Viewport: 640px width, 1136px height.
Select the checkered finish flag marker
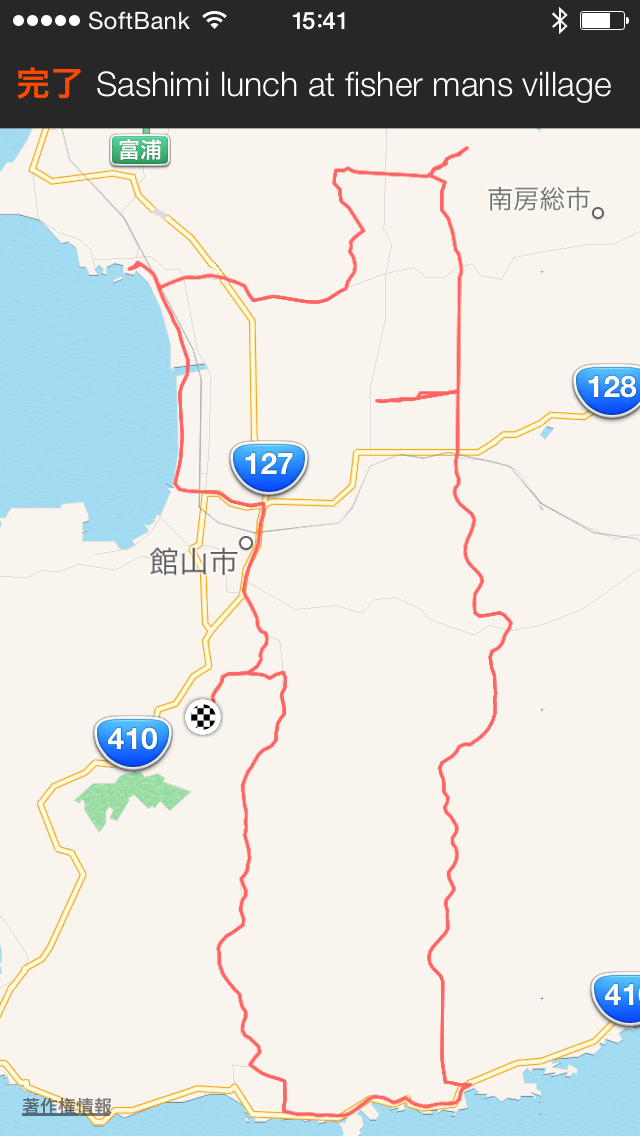pyautogui.click(x=204, y=716)
